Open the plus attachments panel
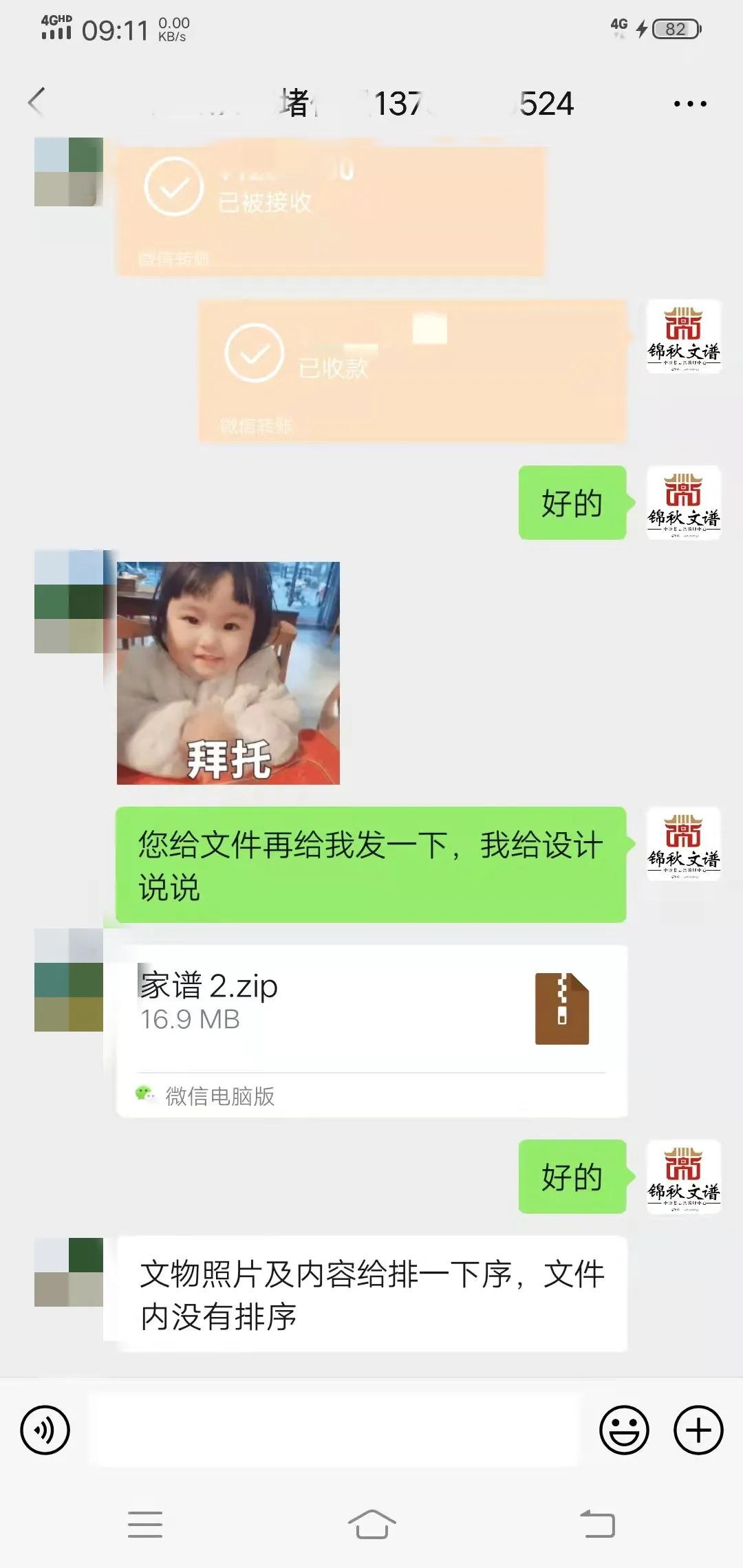Viewport: 743px width, 1568px height. (698, 1430)
